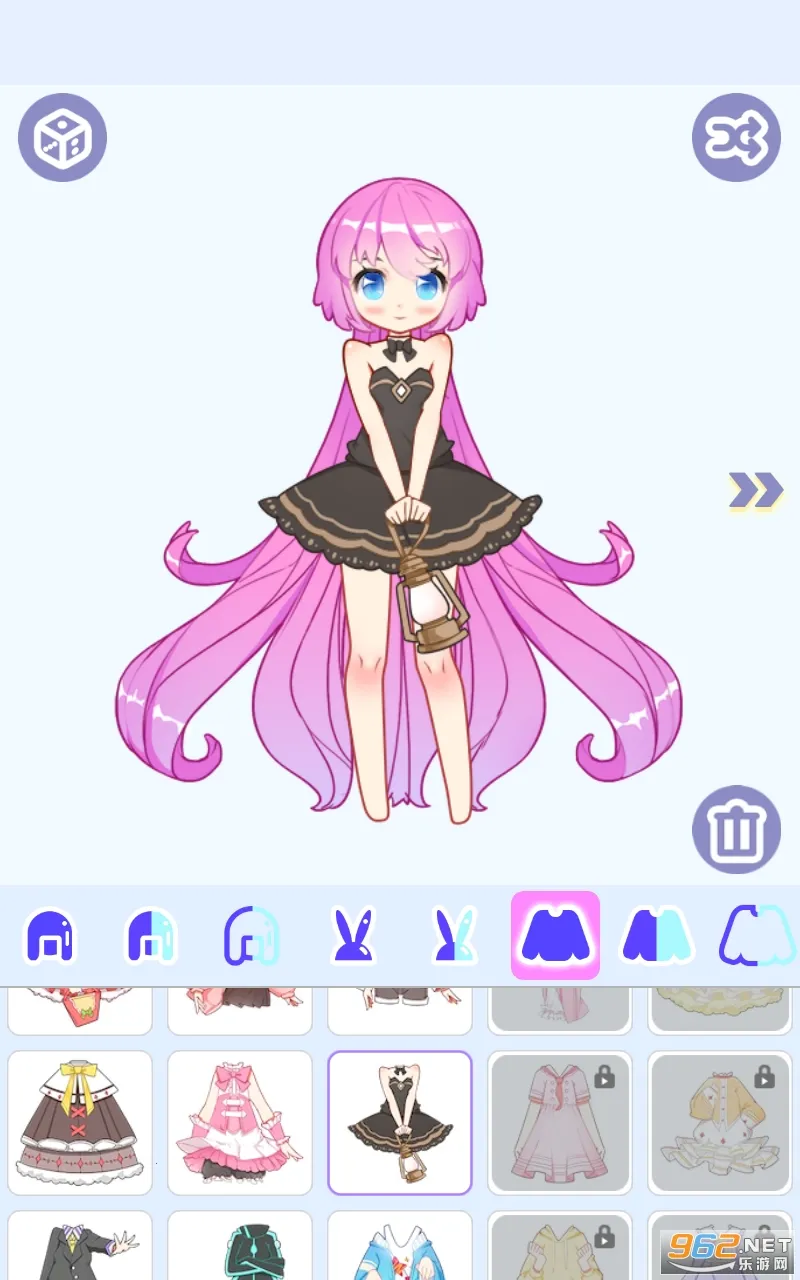
Task: Choose the brown dress with yellow bow
Action: coord(80,1122)
